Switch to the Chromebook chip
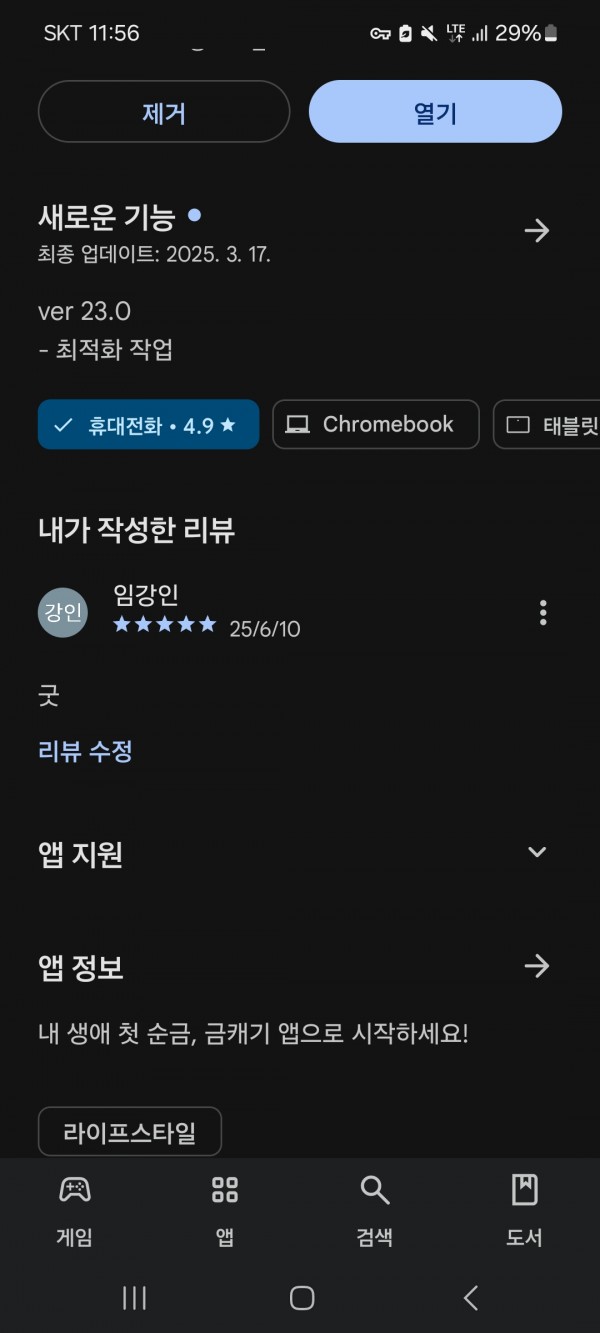The width and height of the screenshot is (600, 1333). [376, 425]
